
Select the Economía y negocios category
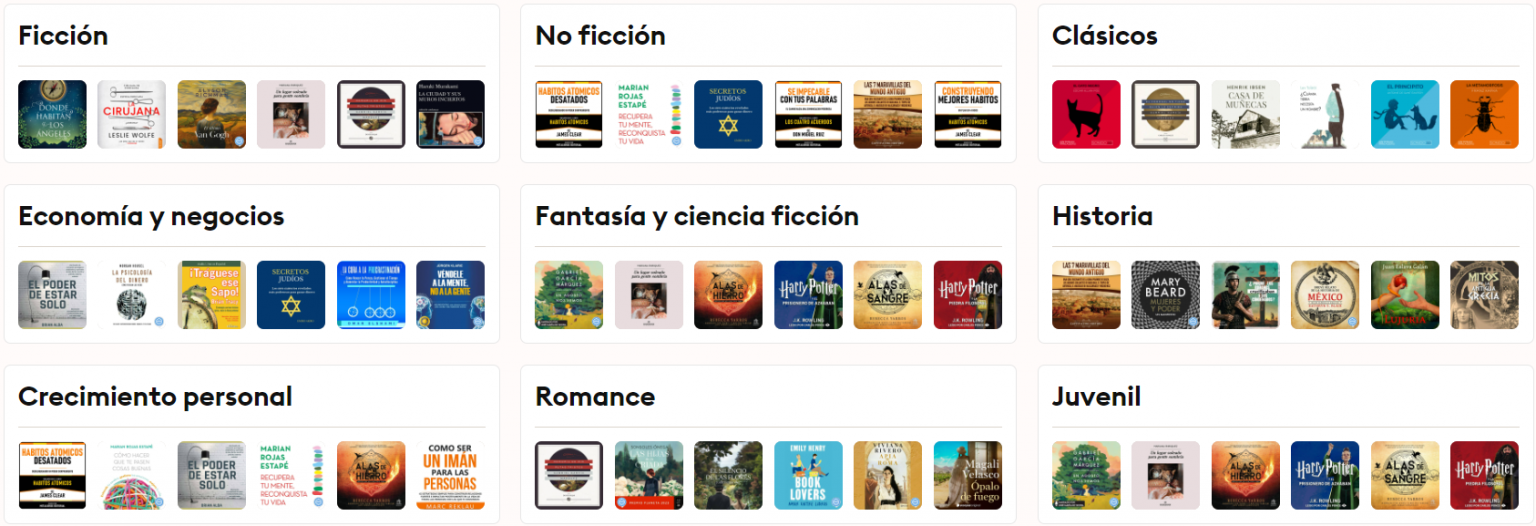[x=151, y=216]
